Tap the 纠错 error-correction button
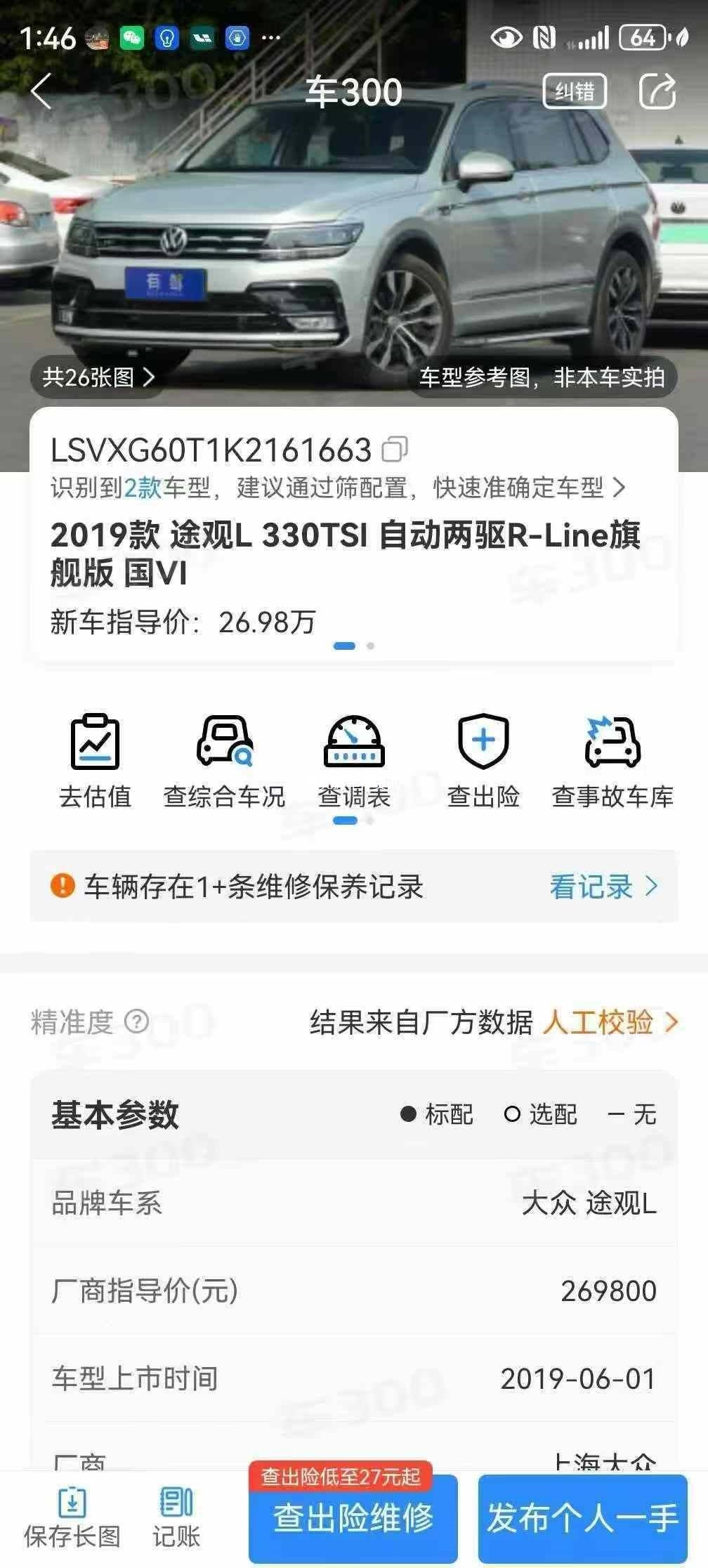The width and height of the screenshot is (708, 1568). coord(575,91)
